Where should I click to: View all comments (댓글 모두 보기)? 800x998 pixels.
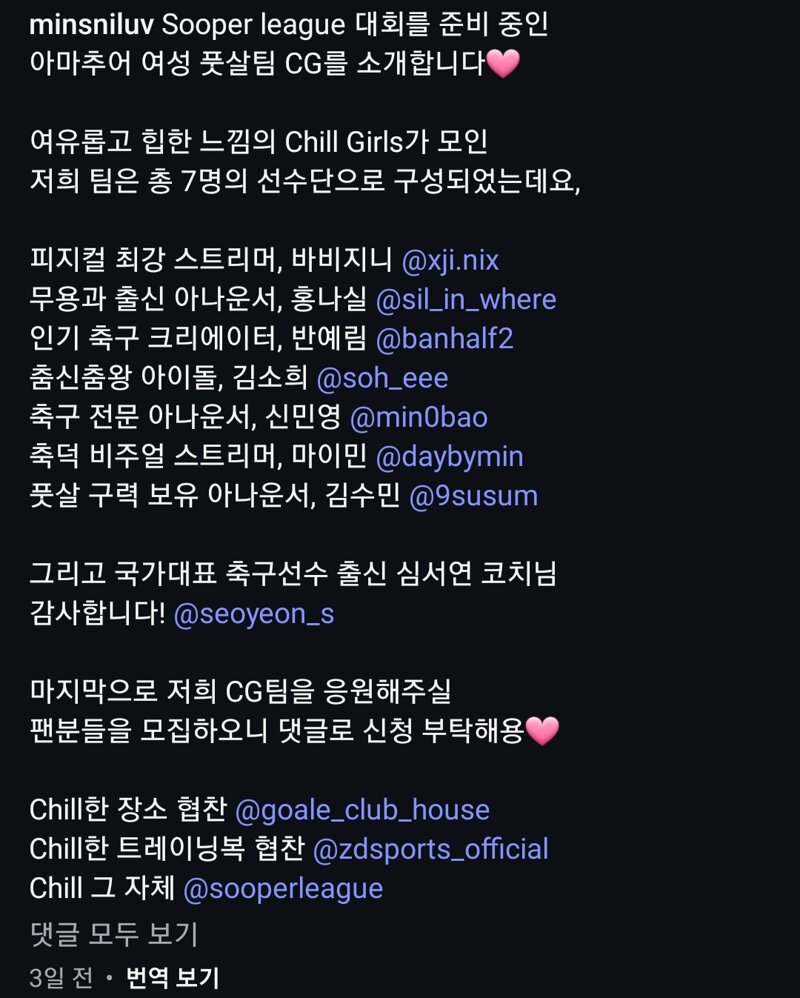114,934
